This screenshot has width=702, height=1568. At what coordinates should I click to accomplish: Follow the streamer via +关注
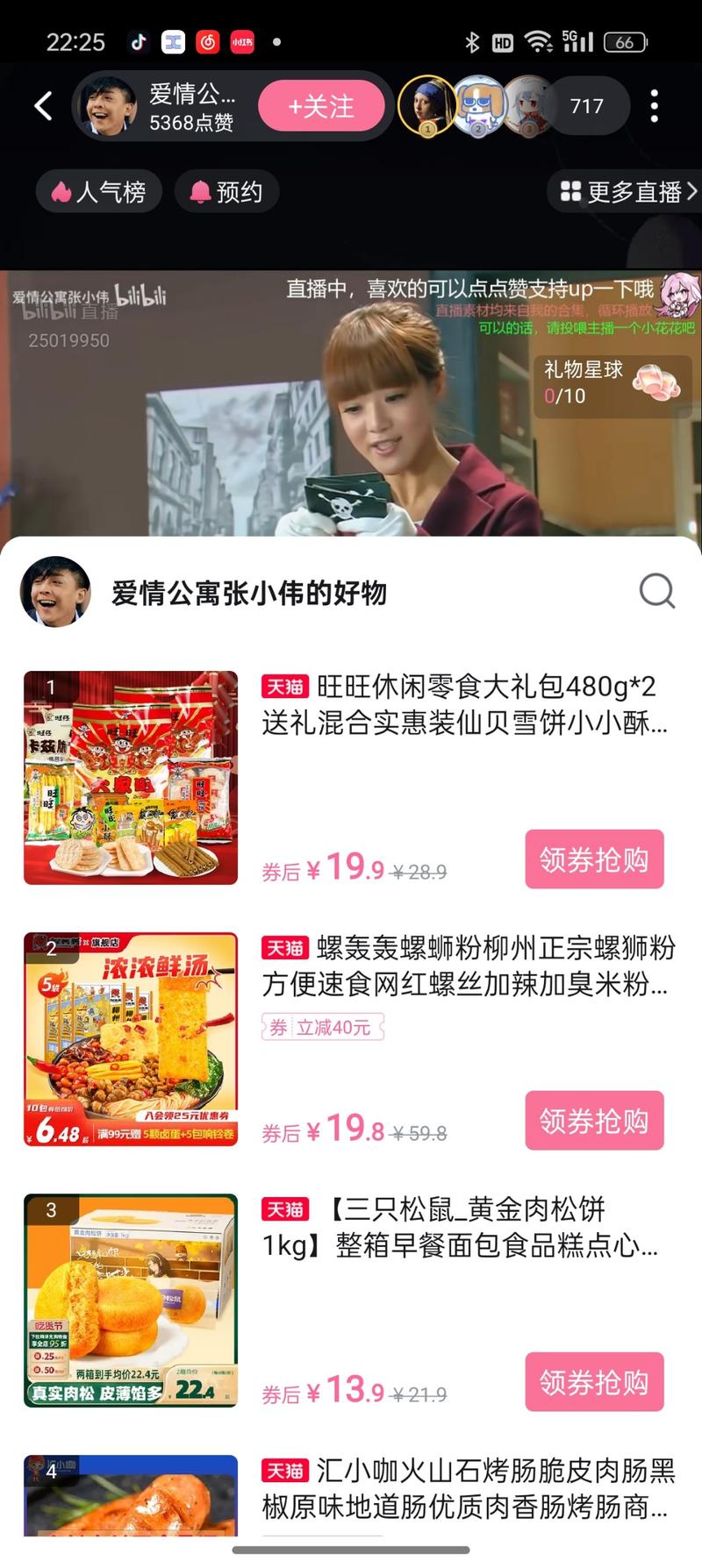[x=321, y=104]
